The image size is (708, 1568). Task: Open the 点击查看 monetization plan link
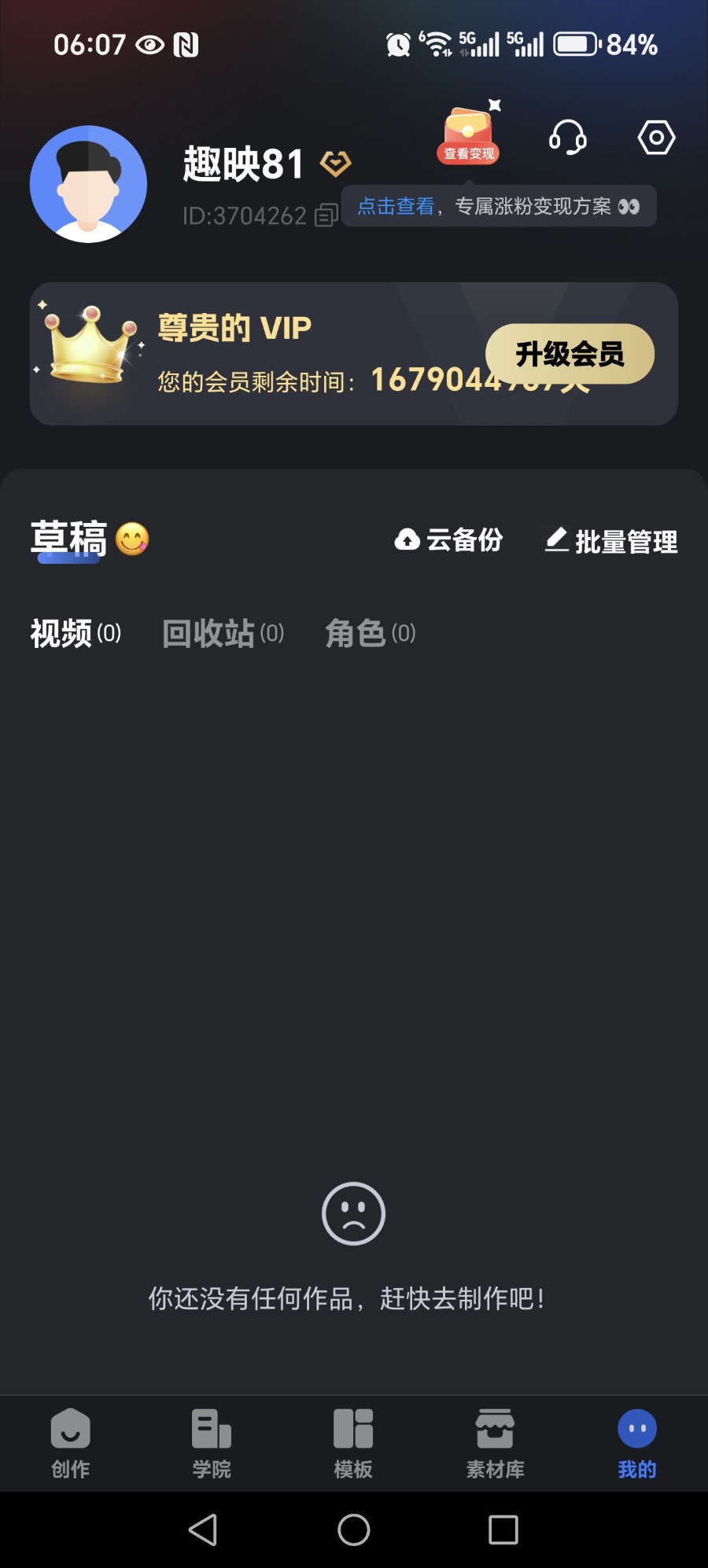[x=396, y=206]
